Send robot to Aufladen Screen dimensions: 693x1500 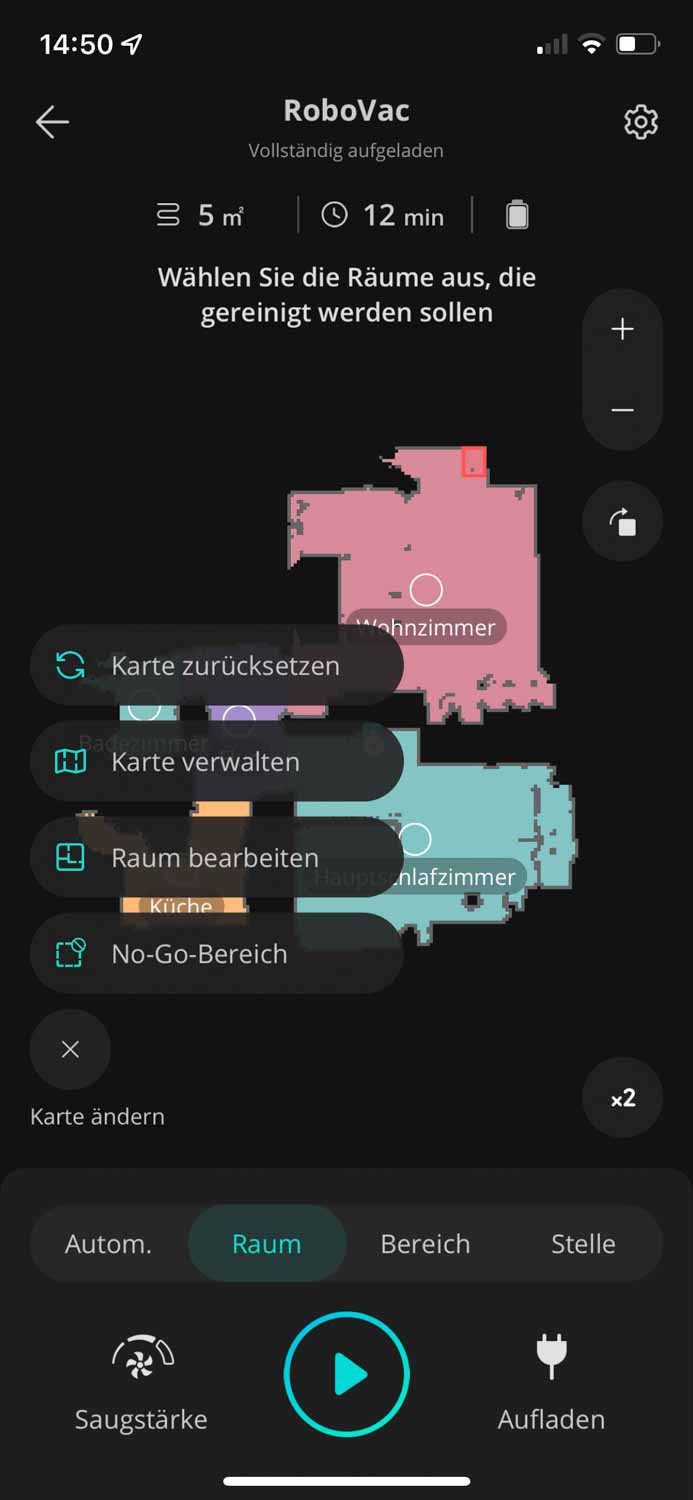[x=551, y=1380]
